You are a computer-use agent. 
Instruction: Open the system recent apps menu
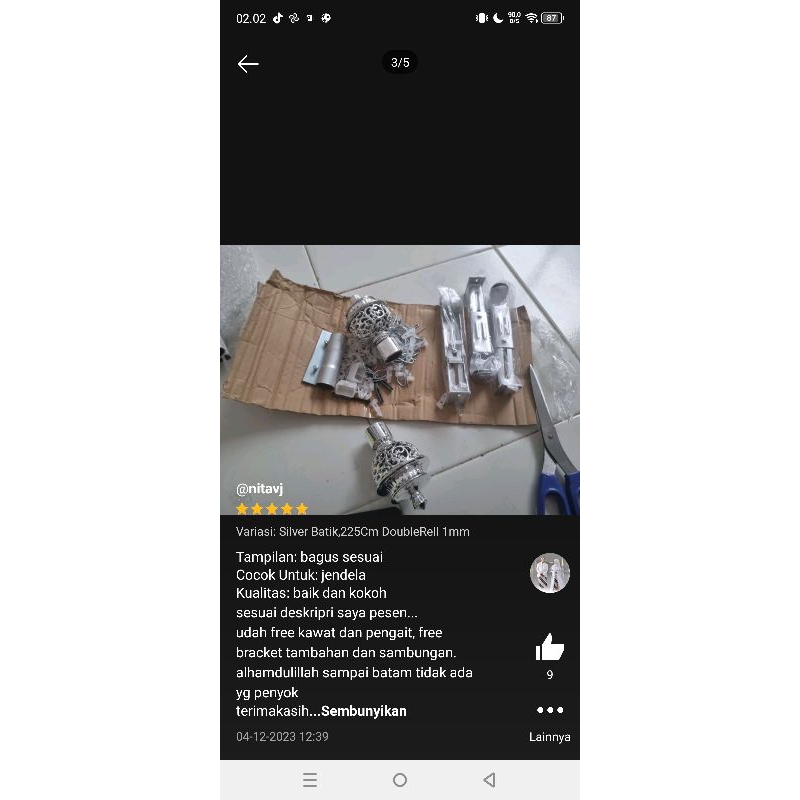(x=310, y=780)
